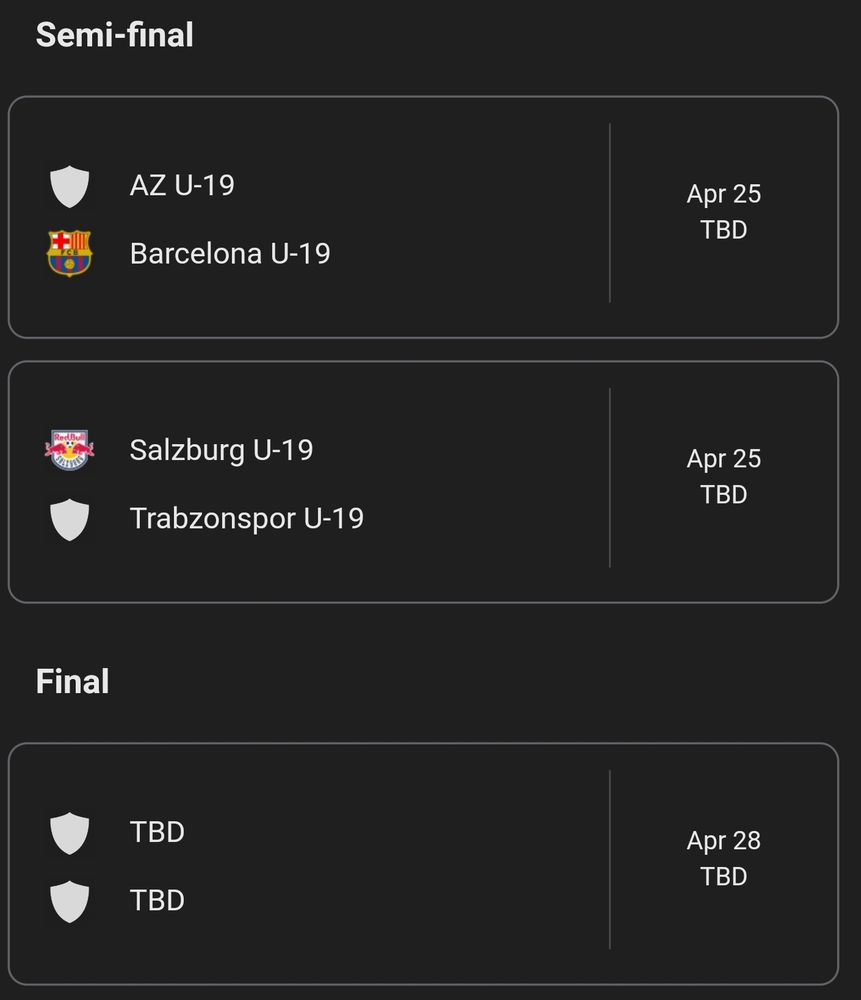Click the Salzburg U-19 team name
Image resolution: width=861 pixels, height=1000 pixels.
point(221,450)
